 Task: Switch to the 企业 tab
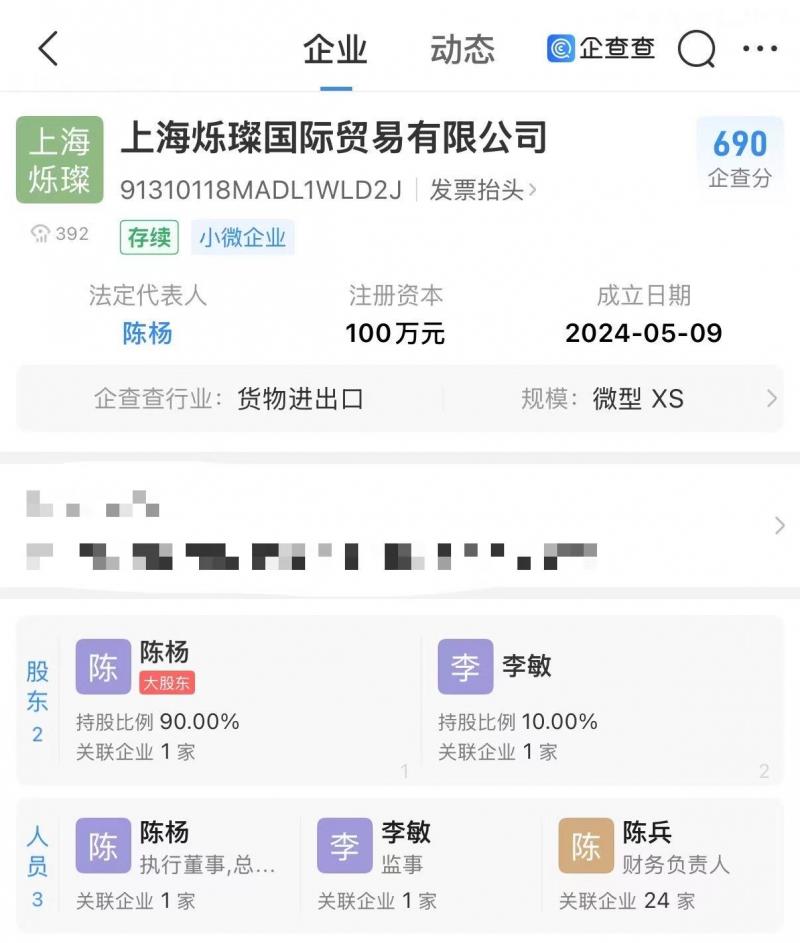coord(335,49)
